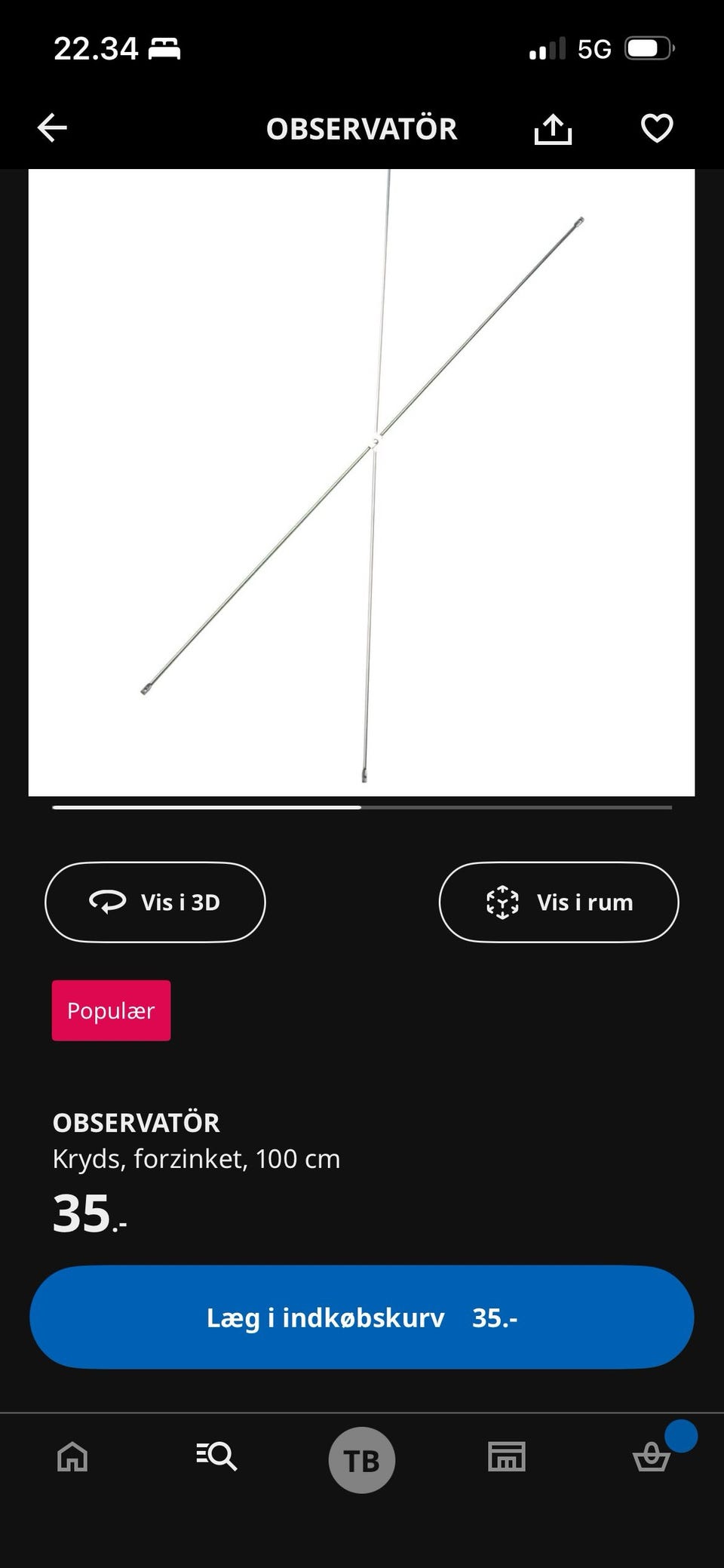Tap Læg i indkøbskurv to add to cart
Image resolution: width=724 pixels, height=1568 pixels.
[x=361, y=1317]
